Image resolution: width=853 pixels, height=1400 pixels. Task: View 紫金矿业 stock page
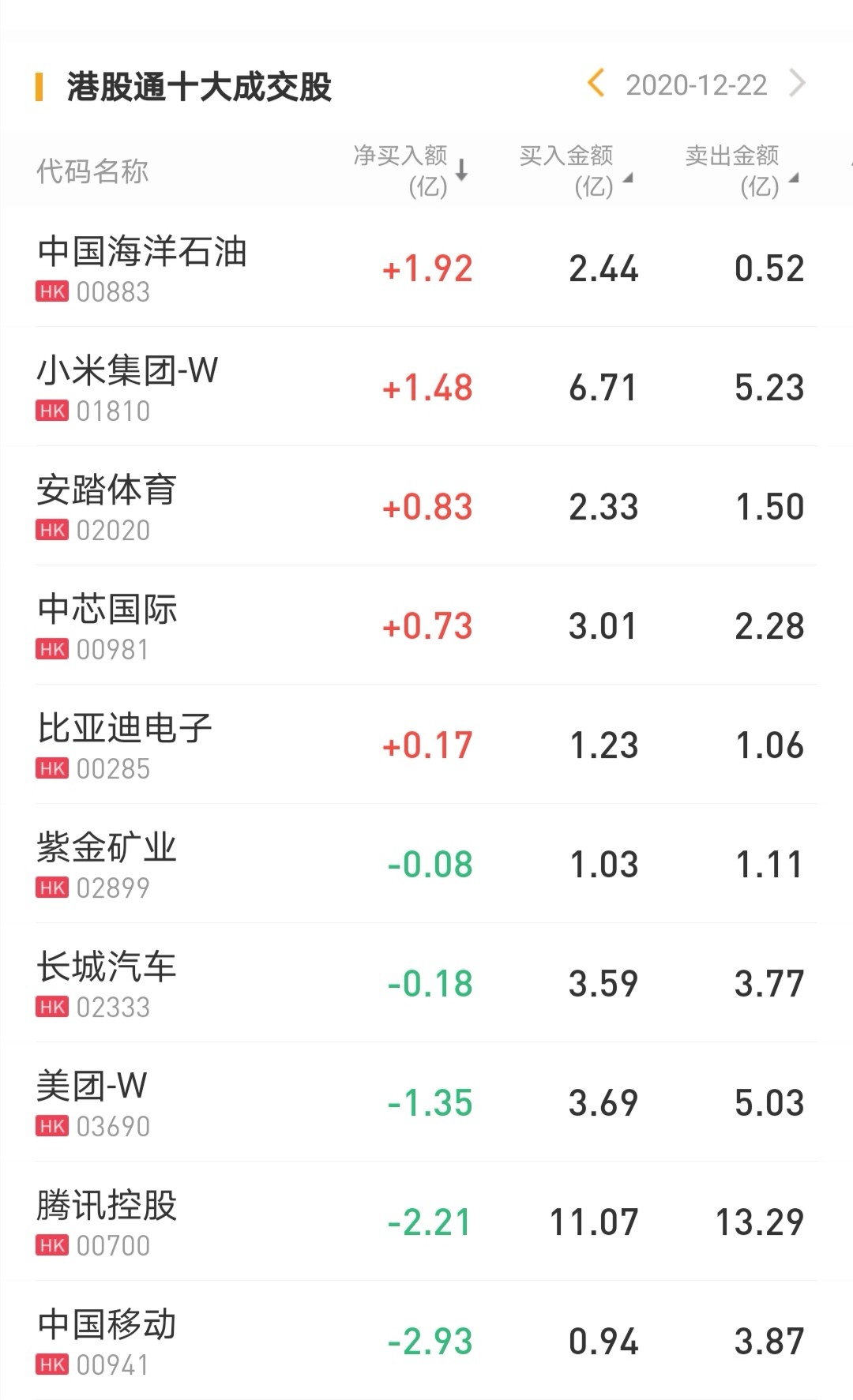pyautogui.click(x=107, y=865)
